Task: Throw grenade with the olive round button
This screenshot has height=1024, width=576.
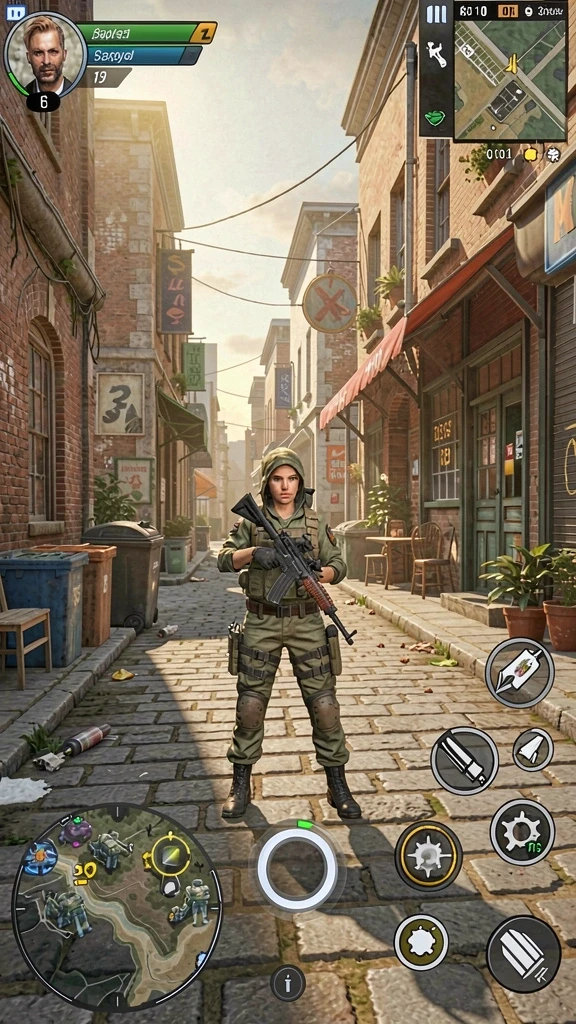Action: (421, 942)
